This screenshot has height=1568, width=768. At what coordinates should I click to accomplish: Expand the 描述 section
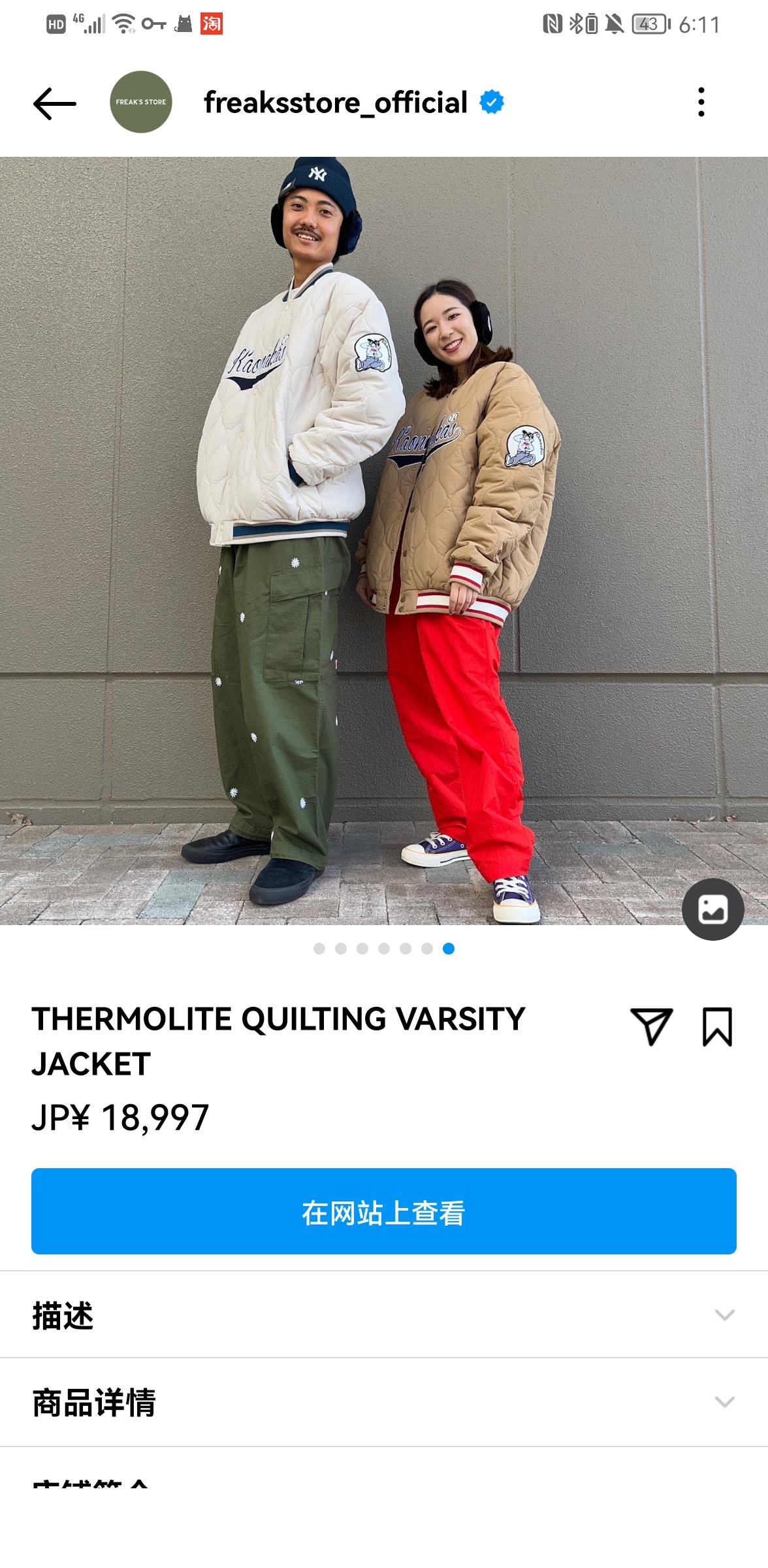point(384,1315)
